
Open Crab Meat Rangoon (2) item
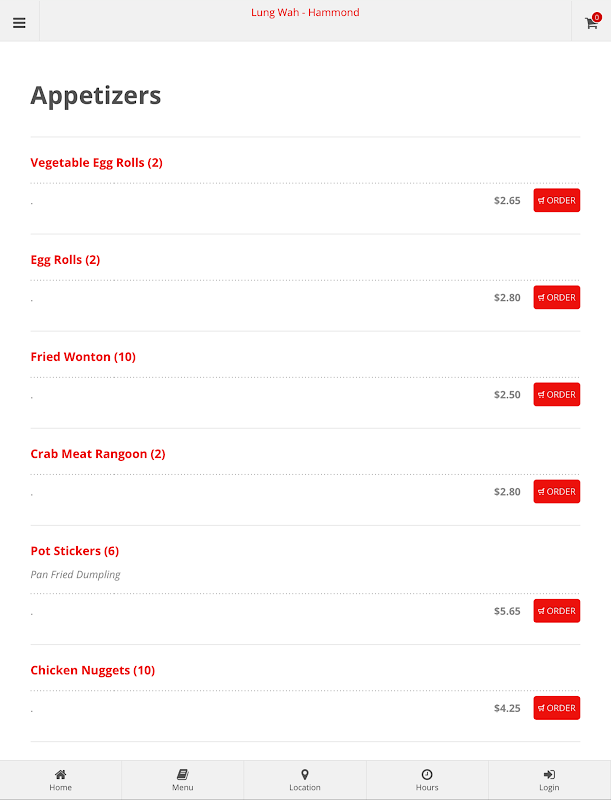coord(98,454)
